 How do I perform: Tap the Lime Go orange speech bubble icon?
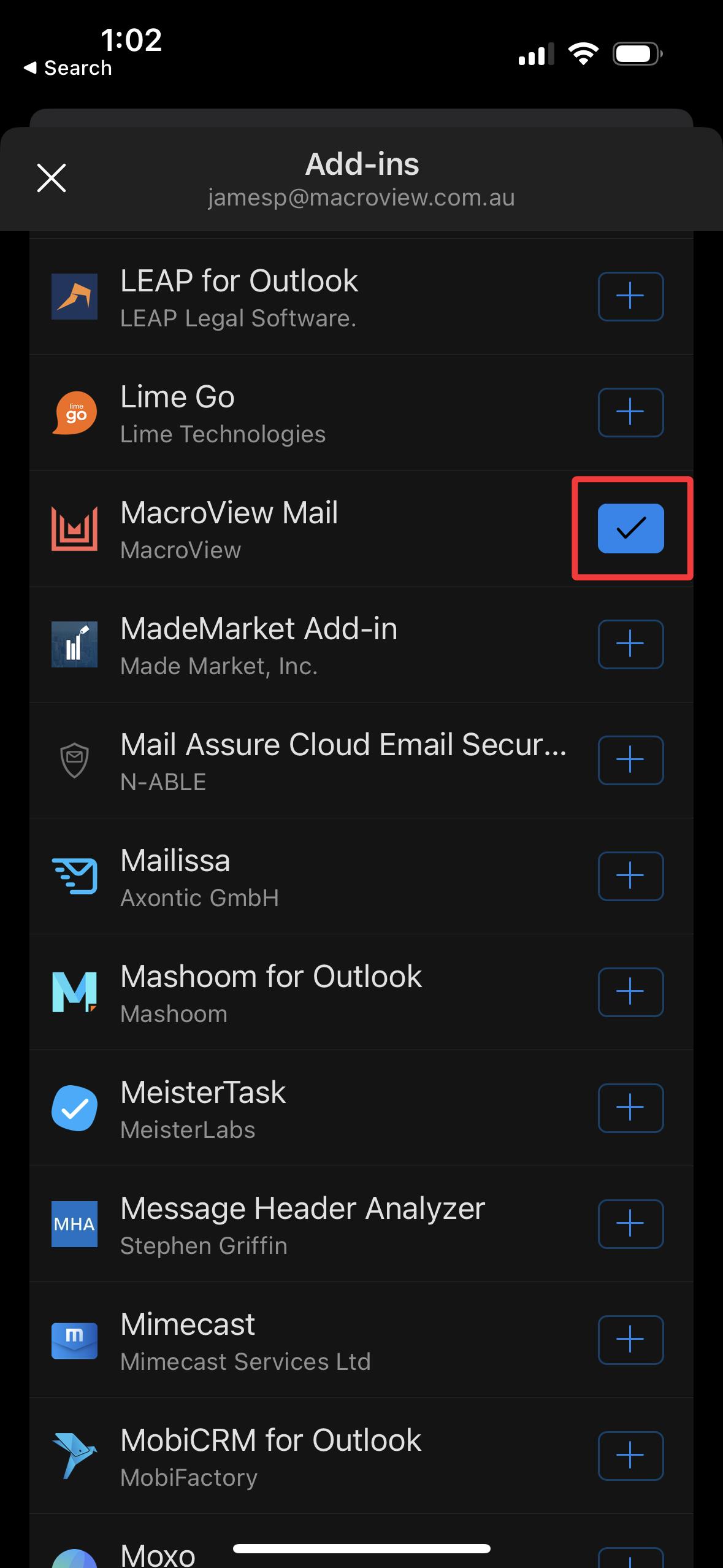pos(74,412)
